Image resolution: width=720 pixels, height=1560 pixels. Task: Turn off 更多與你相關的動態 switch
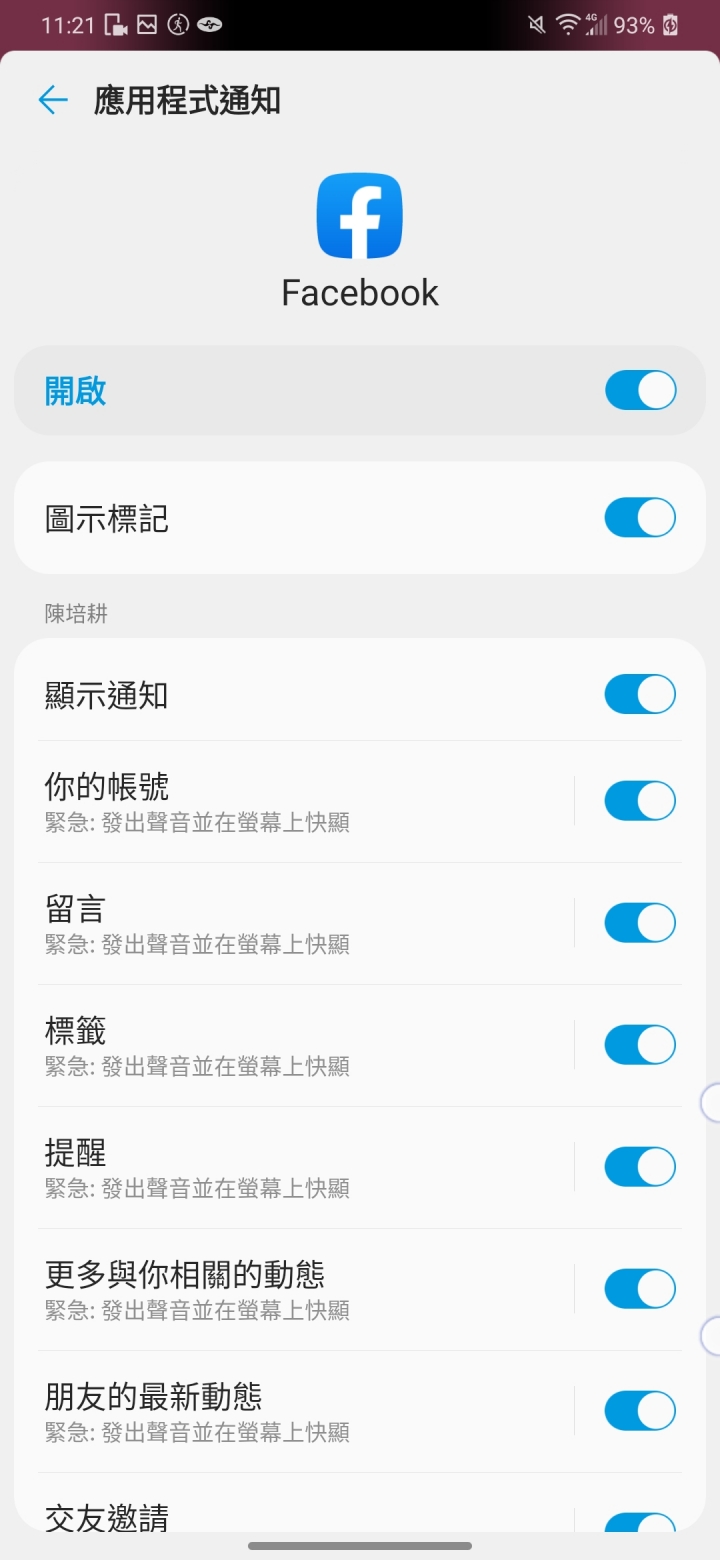pos(640,1289)
